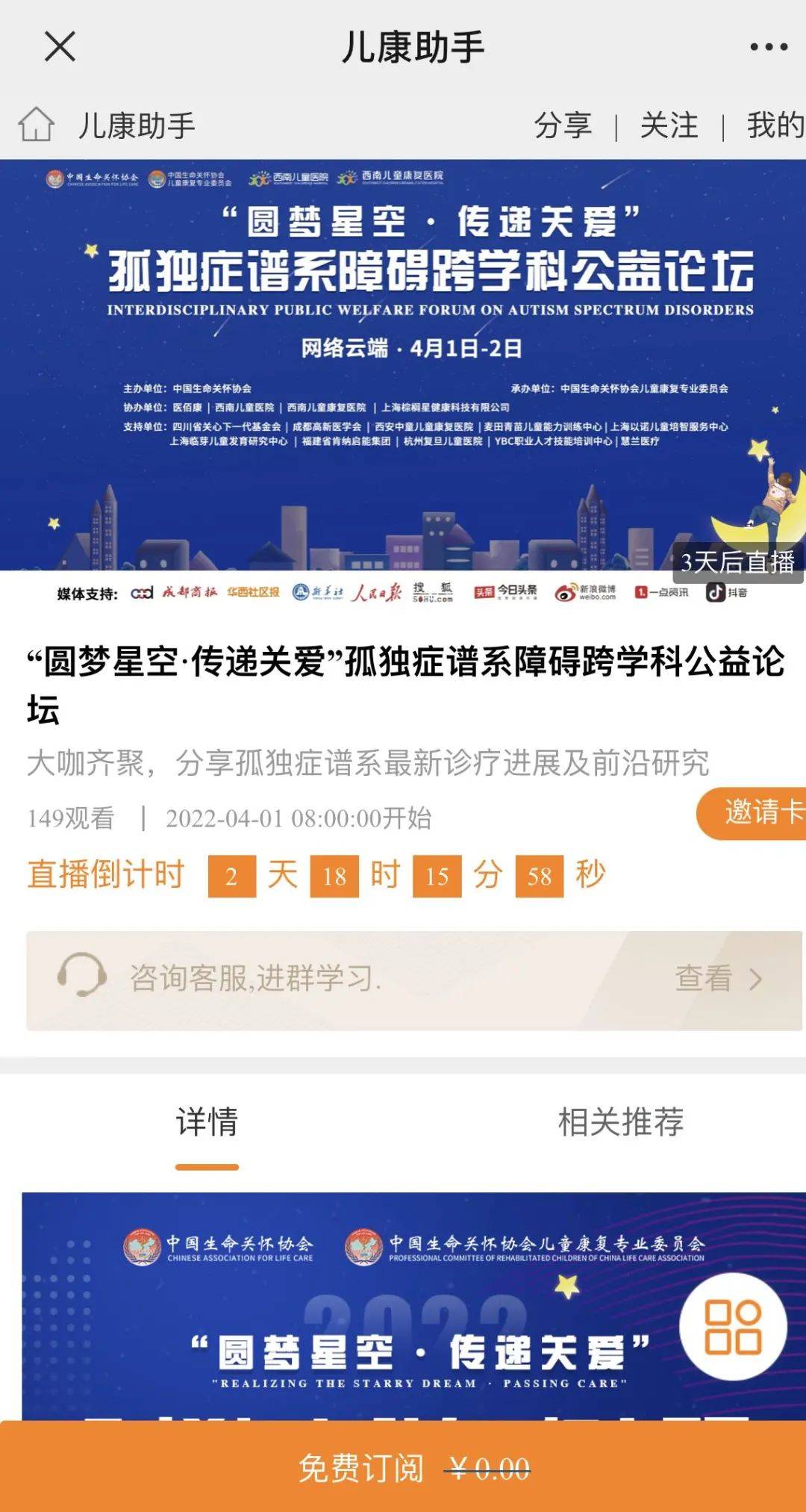Viewport: 806px width, 1512px height.
Task: Open the 我的 menu item
Action: tap(775, 126)
